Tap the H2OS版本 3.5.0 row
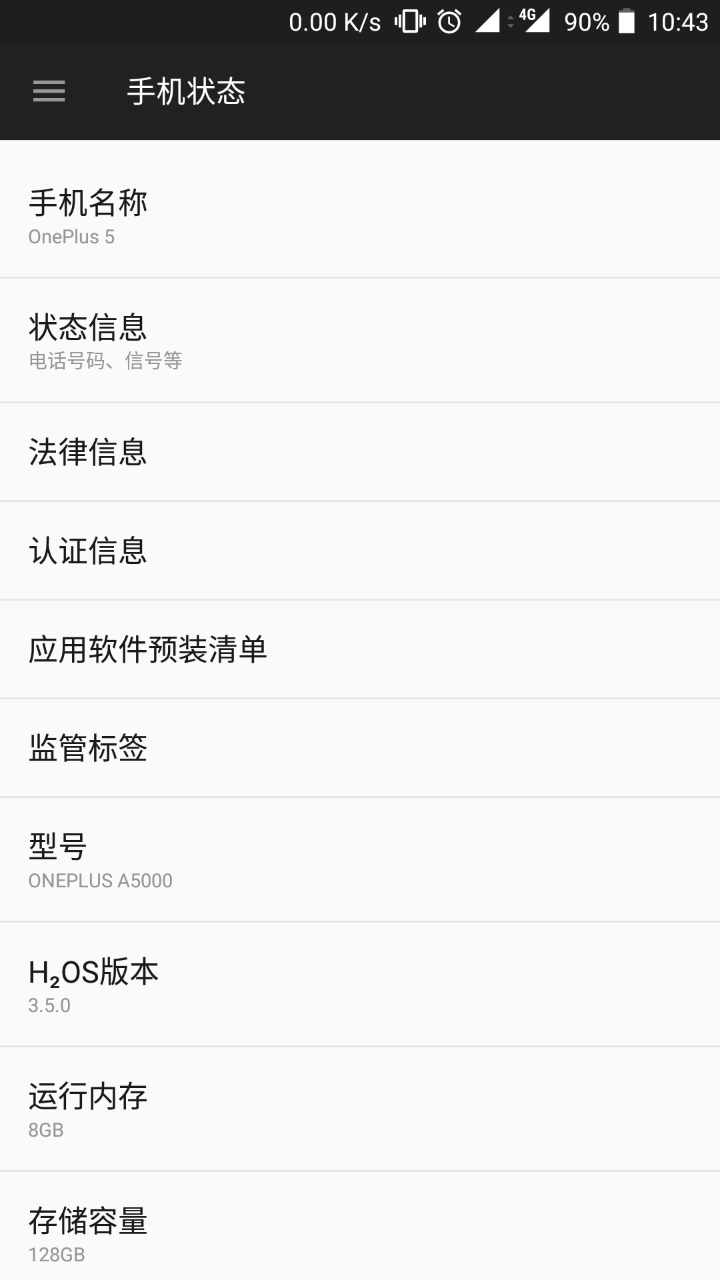720x1280 pixels. pyautogui.click(x=360, y=985)
